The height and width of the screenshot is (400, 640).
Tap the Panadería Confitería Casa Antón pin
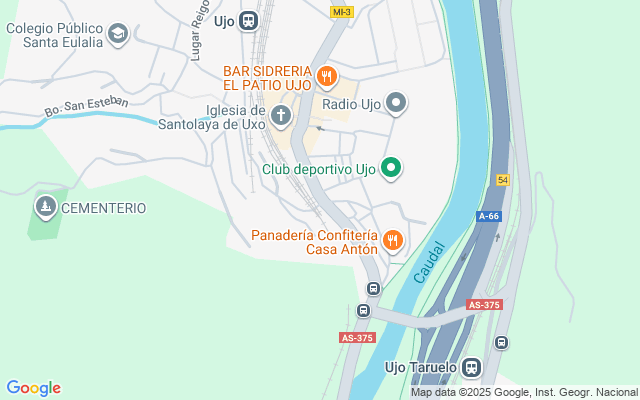[x=394, y=240]
